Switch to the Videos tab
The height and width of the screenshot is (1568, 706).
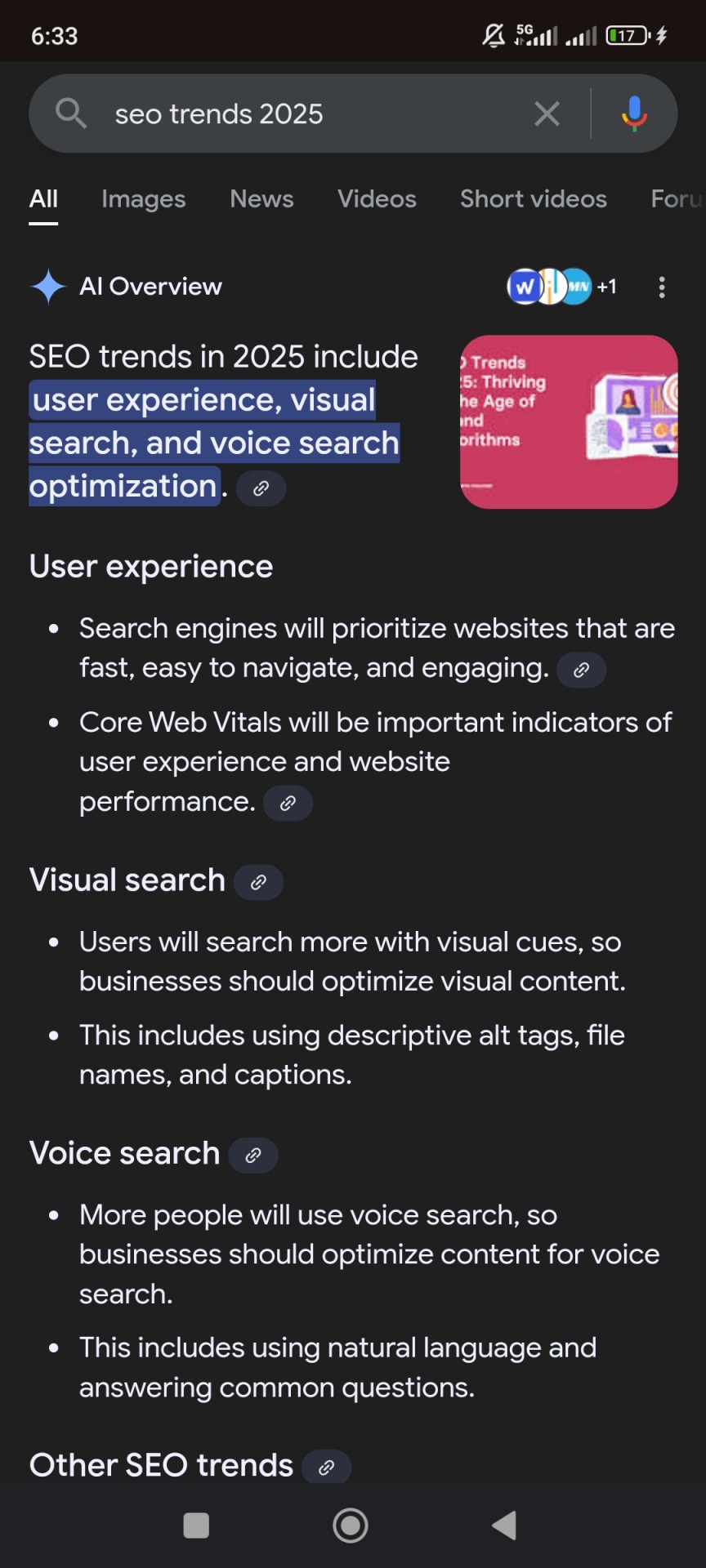377,198
